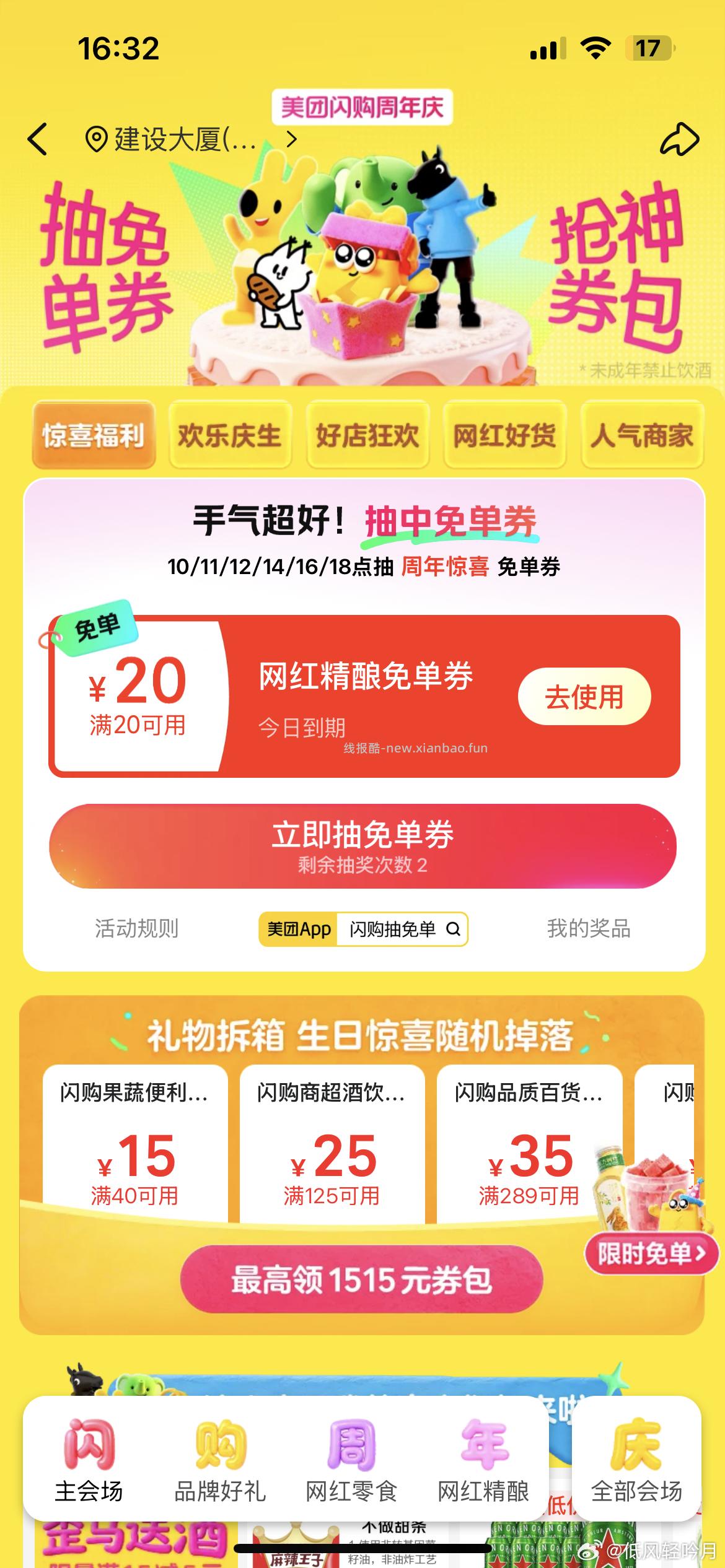The width and height of the screenshot is (725, 1568).
Task: Switch to the 好店狂欢 tab
Action: [368, 435]
